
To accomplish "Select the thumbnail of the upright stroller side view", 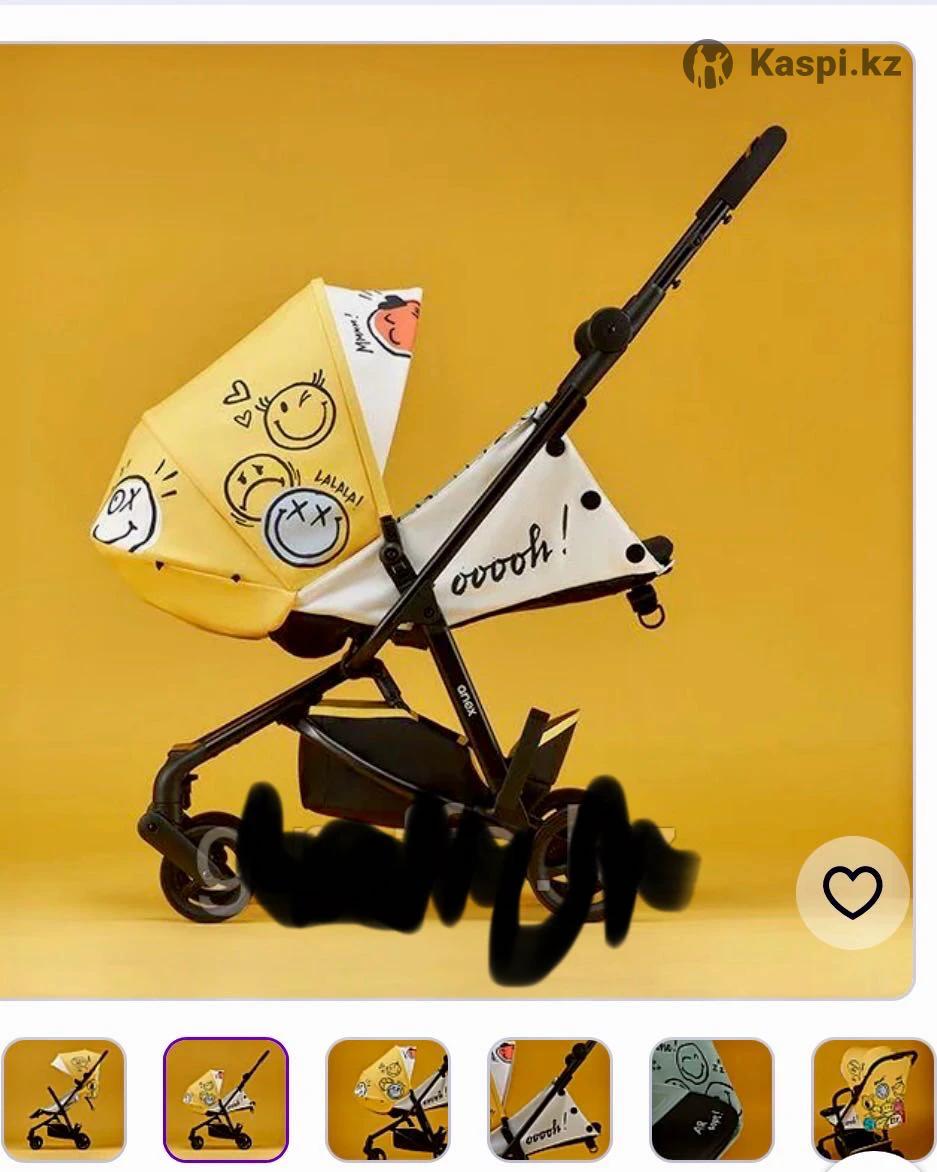I will click(64, 1099).
